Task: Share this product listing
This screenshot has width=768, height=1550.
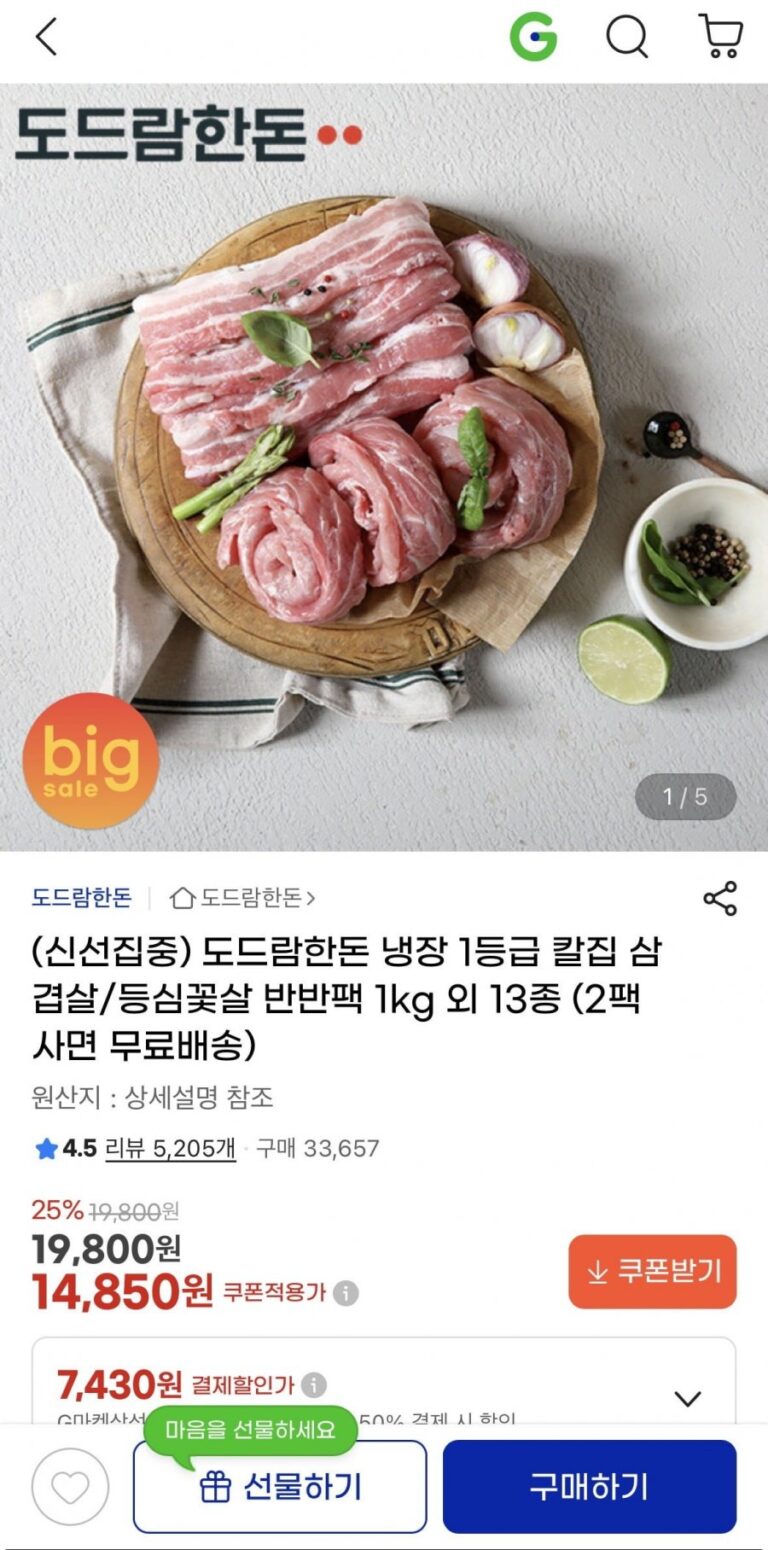Action: click(x=720, y=898)
